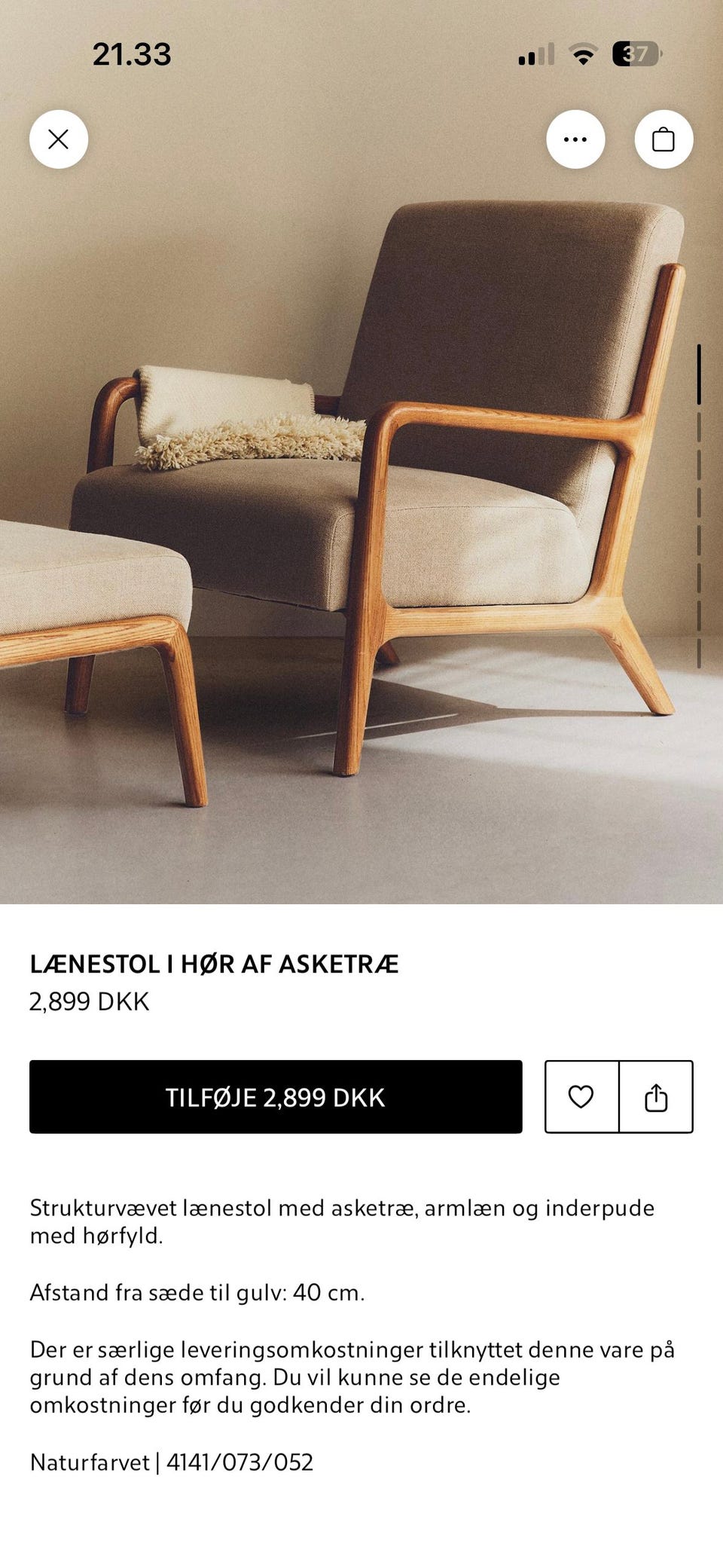This screenshot has height=1568, width=723.
Task: Tap the armchair product photo
Action: (x=377, y=527)
